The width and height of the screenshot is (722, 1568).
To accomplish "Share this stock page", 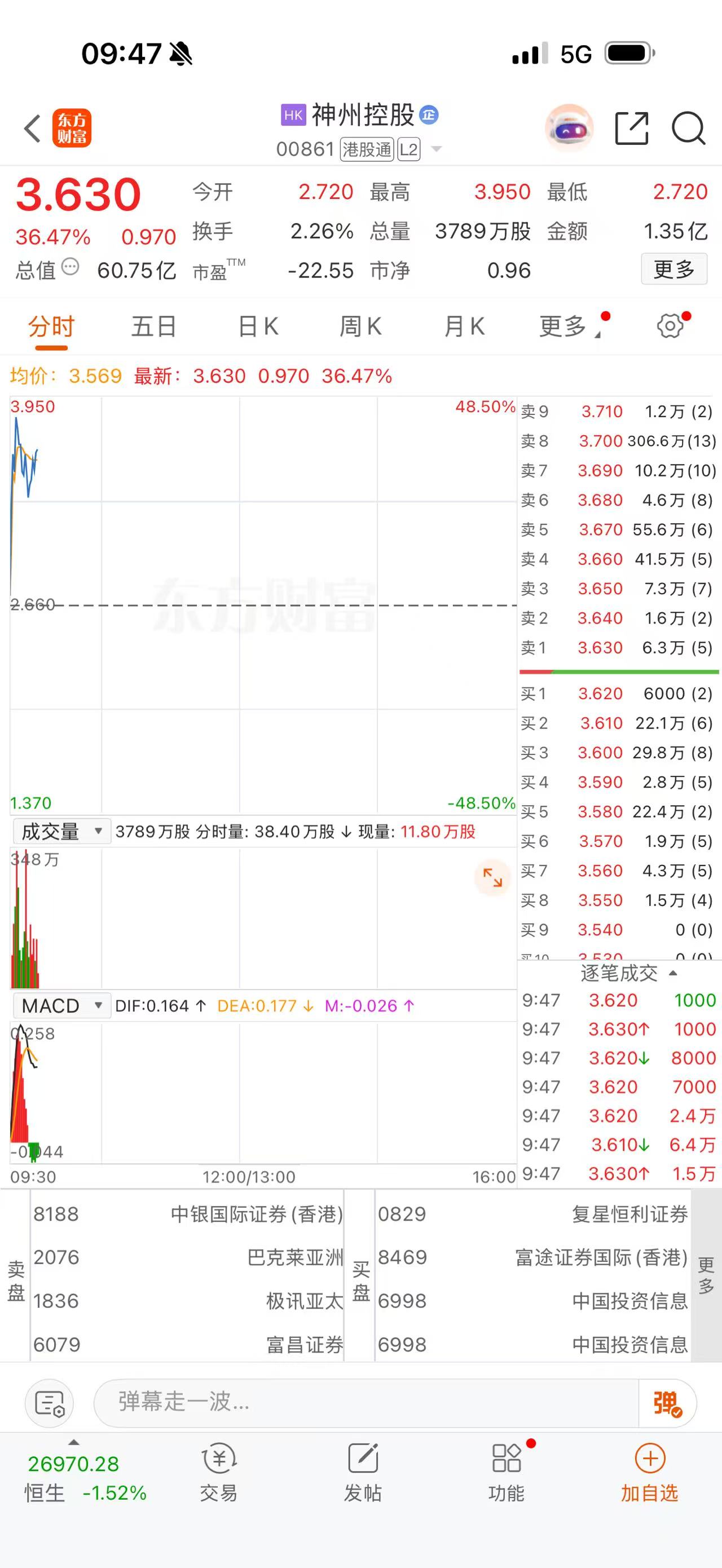I will pos(631,129).
